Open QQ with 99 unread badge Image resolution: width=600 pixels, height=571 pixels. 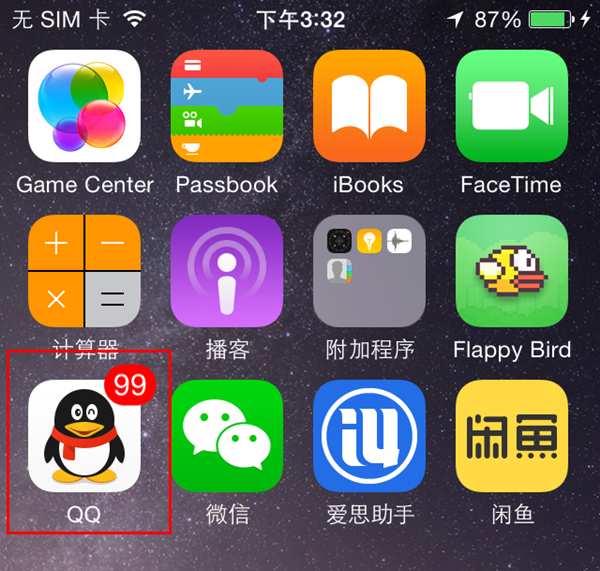(84, 436)
